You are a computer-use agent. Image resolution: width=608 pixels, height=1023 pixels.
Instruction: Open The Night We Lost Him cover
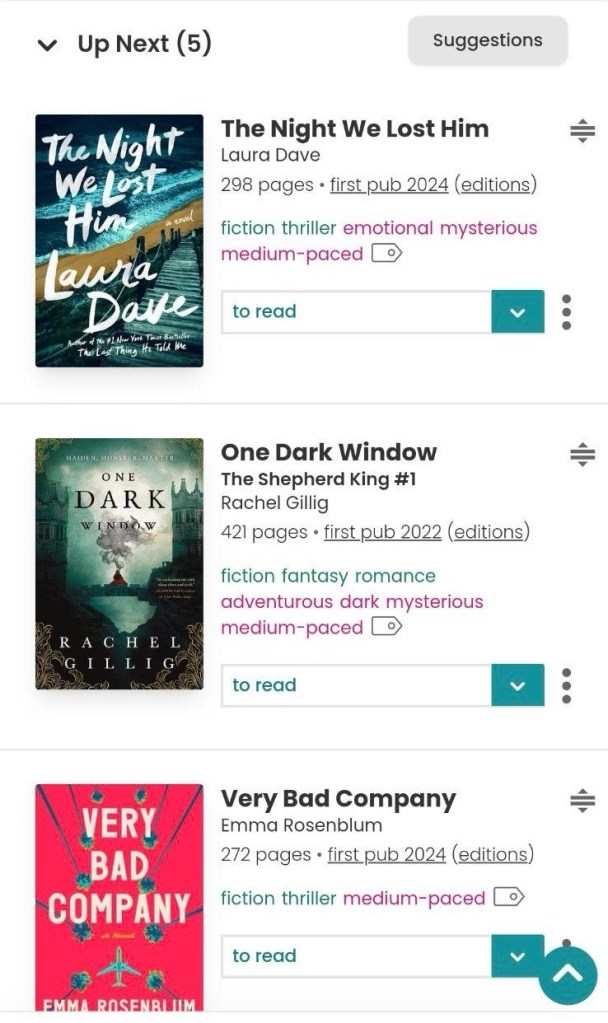tap(119, 241)
